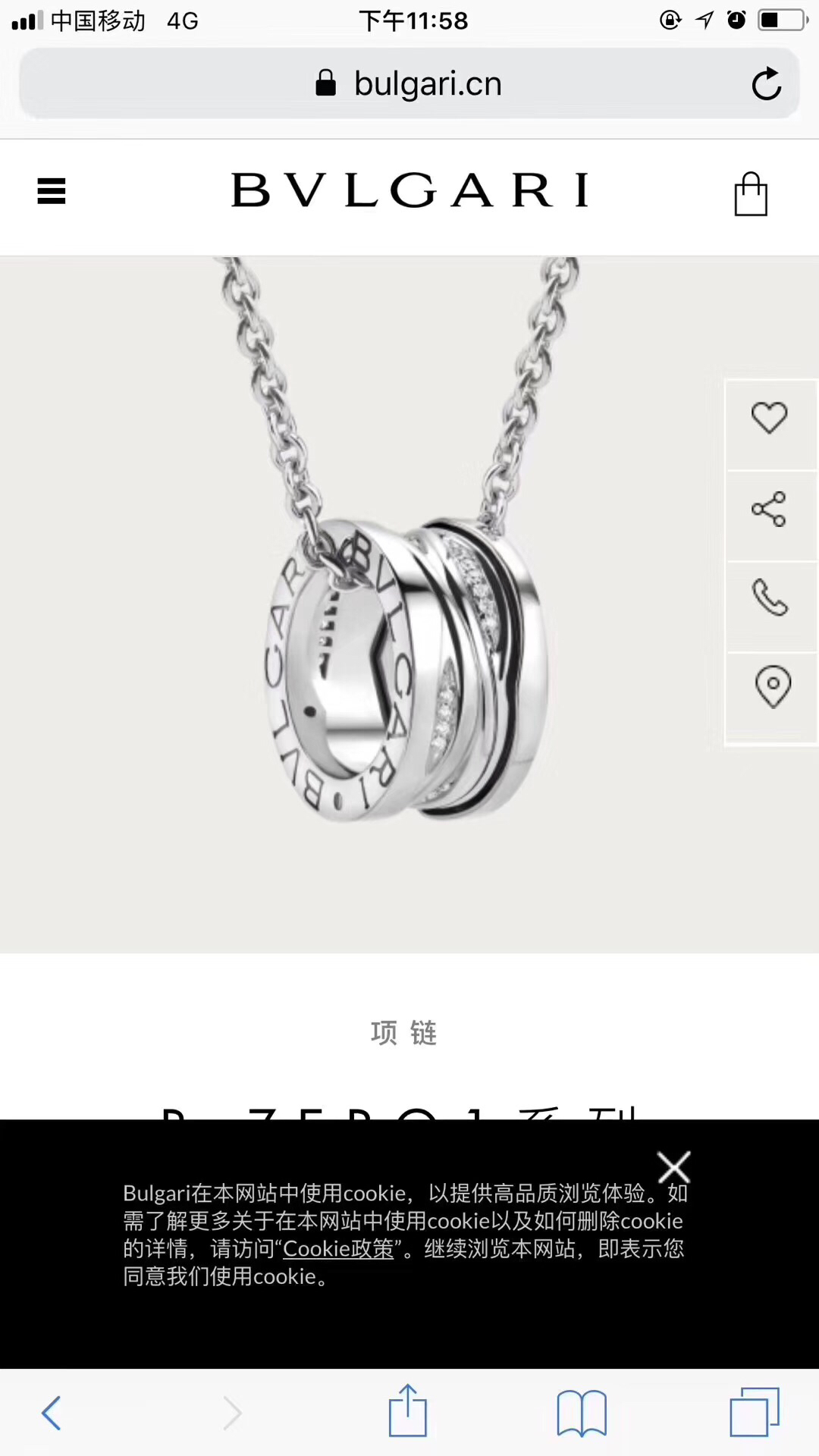Add necklace to wishlist heart
The height and width of the screenshot is (1456, 819).
point(770,418)
